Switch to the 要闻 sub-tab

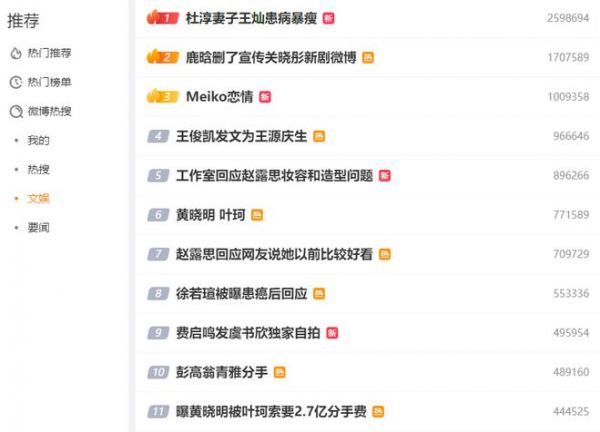38,228
